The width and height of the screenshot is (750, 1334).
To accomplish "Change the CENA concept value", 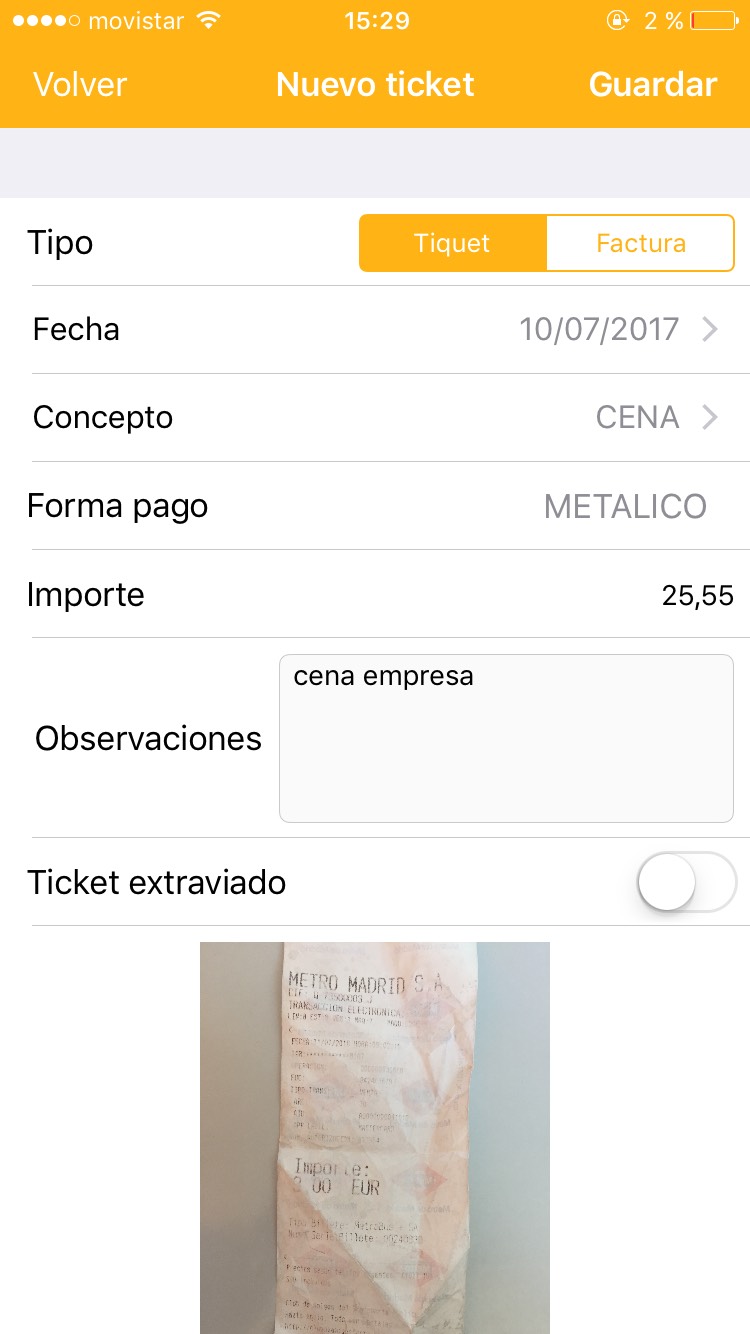I will click(x=637, y=417).
